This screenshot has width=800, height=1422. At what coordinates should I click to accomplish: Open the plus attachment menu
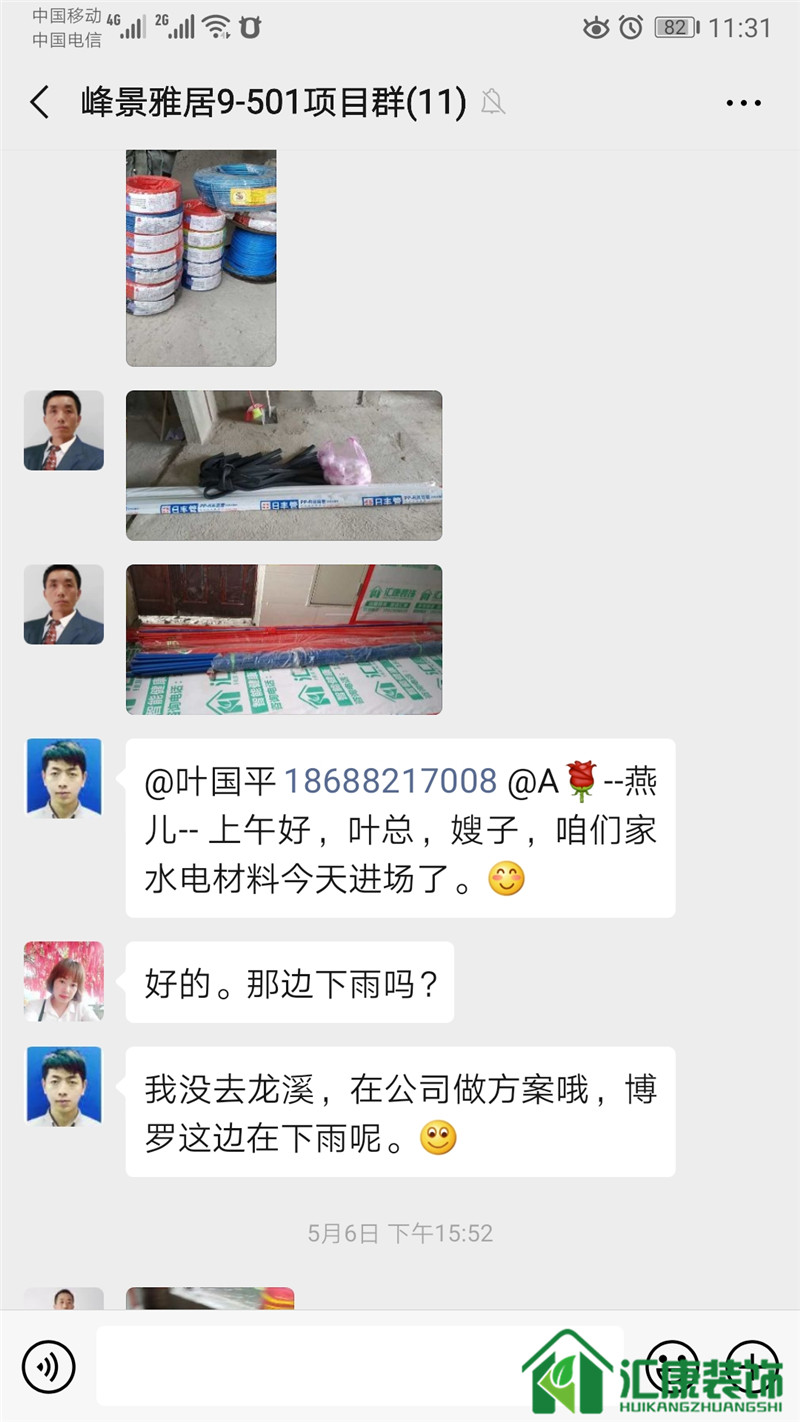coord(752,1366)
